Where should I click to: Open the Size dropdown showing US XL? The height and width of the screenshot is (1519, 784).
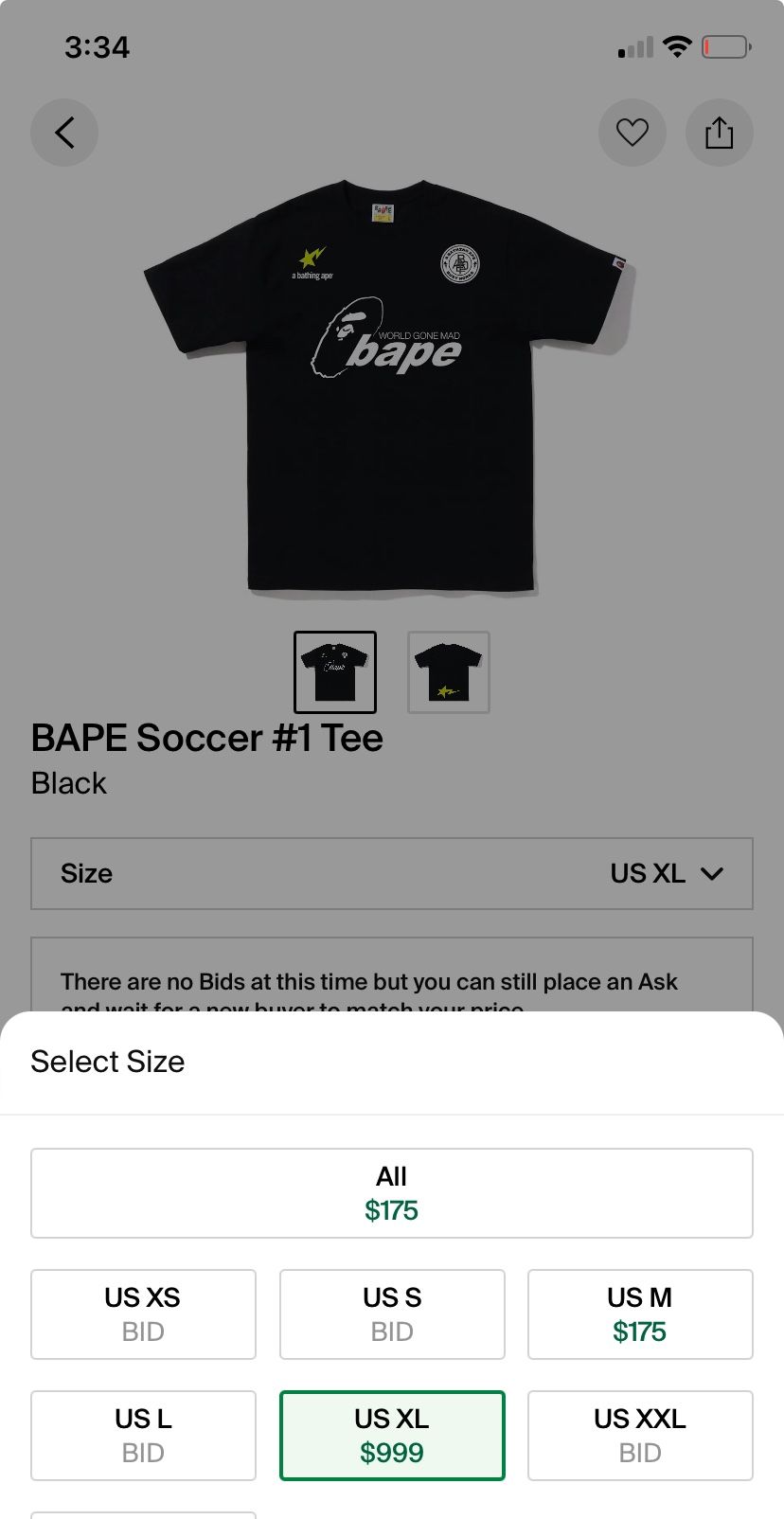(x=392, y=873)
